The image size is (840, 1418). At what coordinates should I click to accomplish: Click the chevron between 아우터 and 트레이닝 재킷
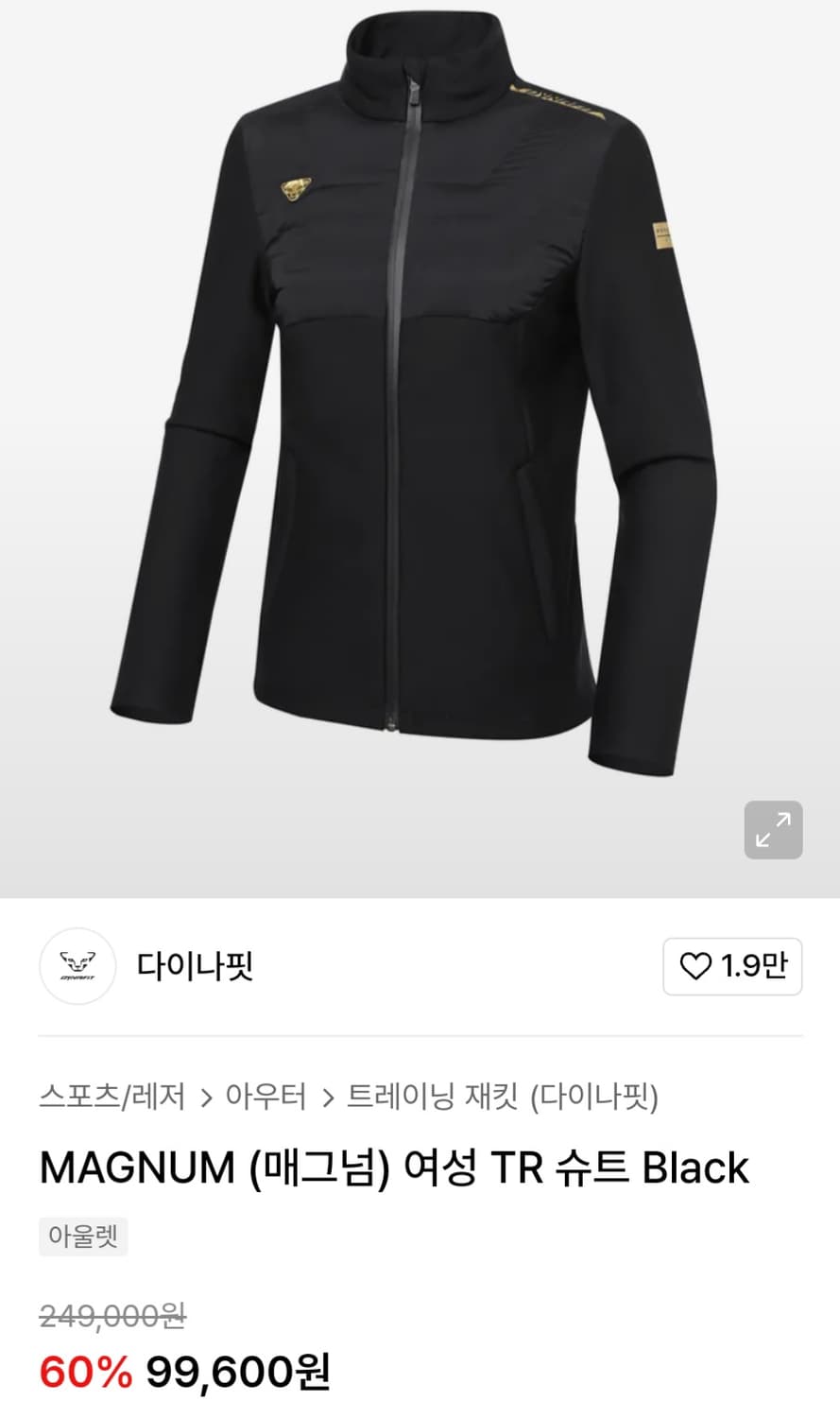tap(329, 1098)
